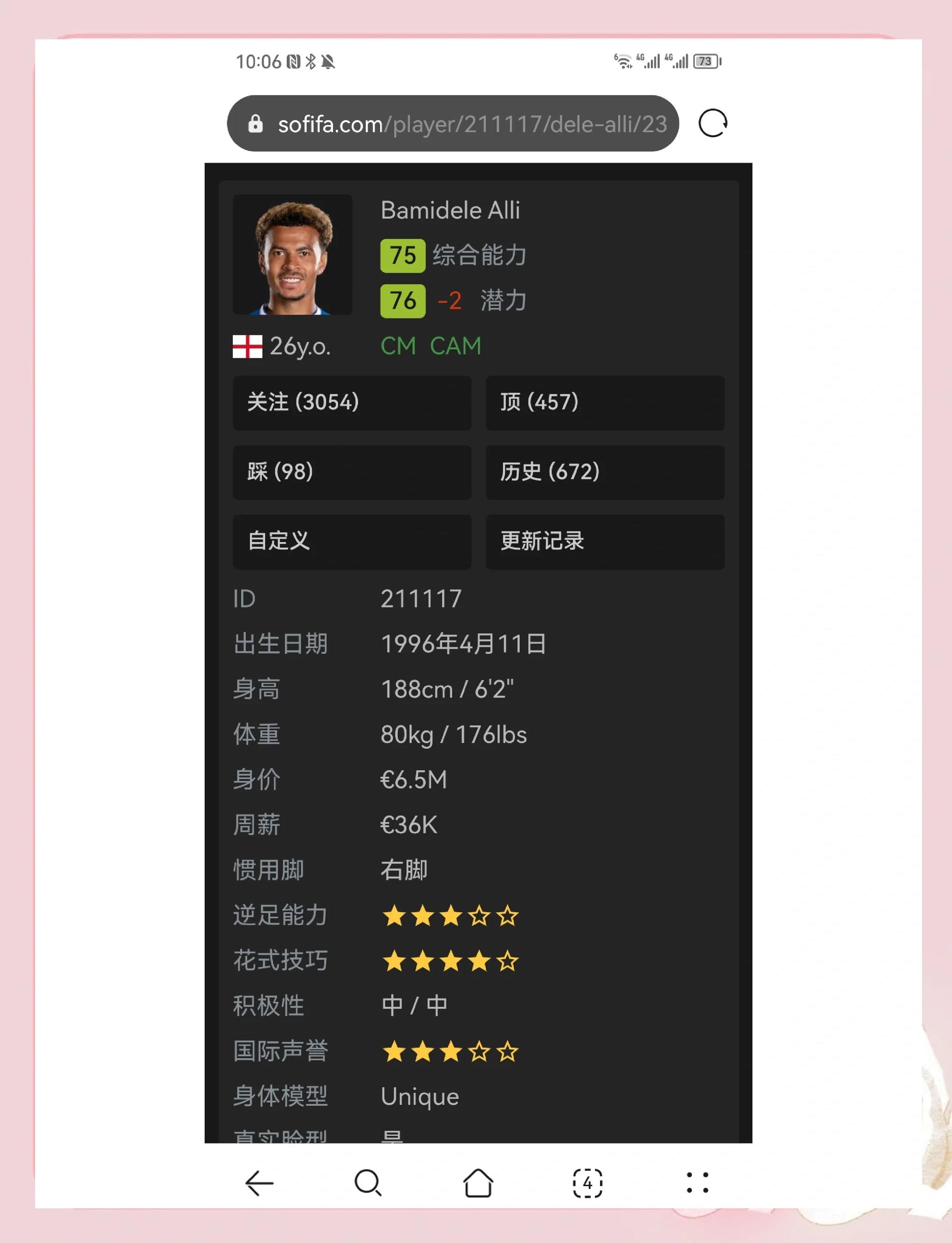The width and height of the screenshot is (952, 1243).
Task: Open 自定义 customize button
Action: tap(352, 541)
